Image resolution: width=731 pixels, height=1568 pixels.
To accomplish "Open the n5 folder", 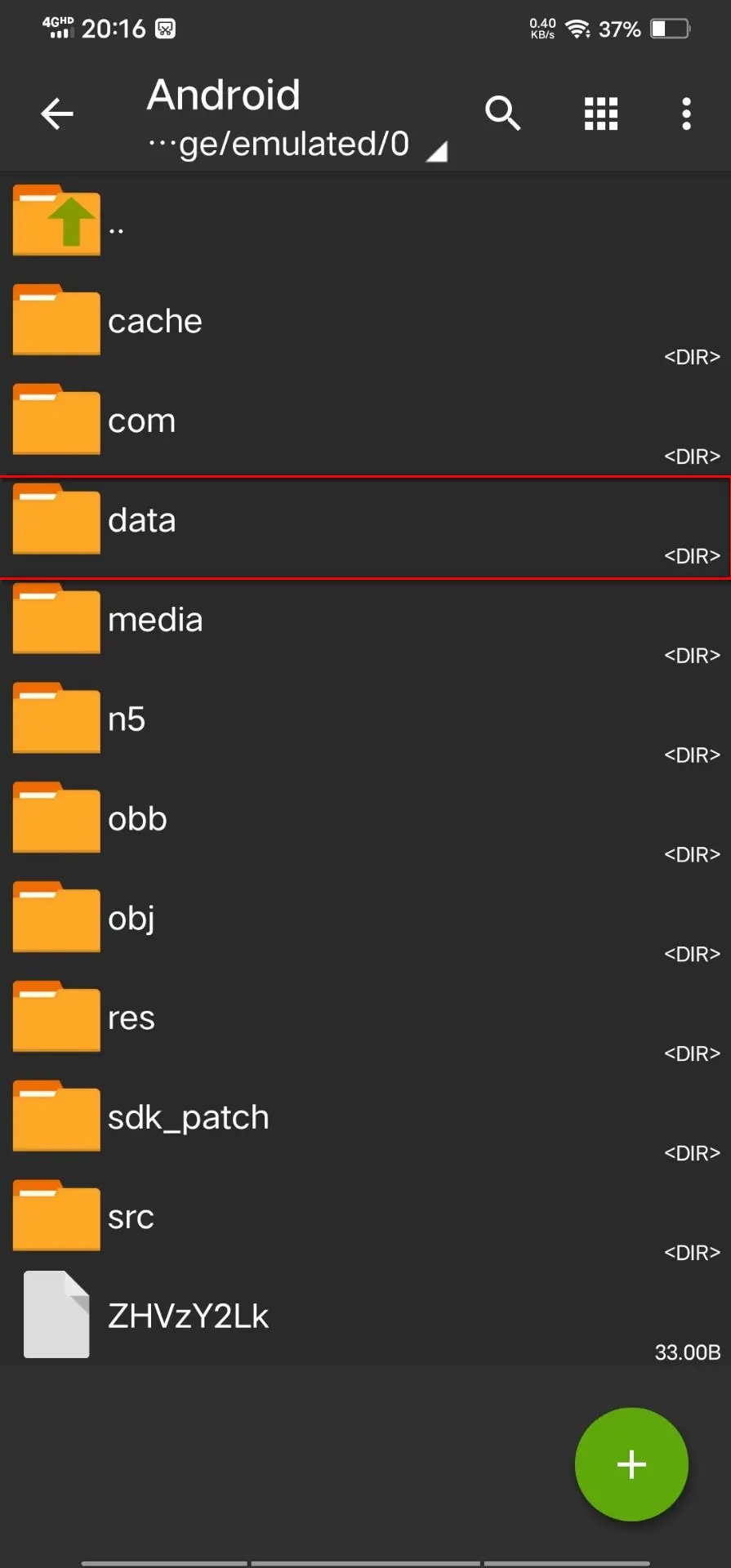I will (365, 719).
